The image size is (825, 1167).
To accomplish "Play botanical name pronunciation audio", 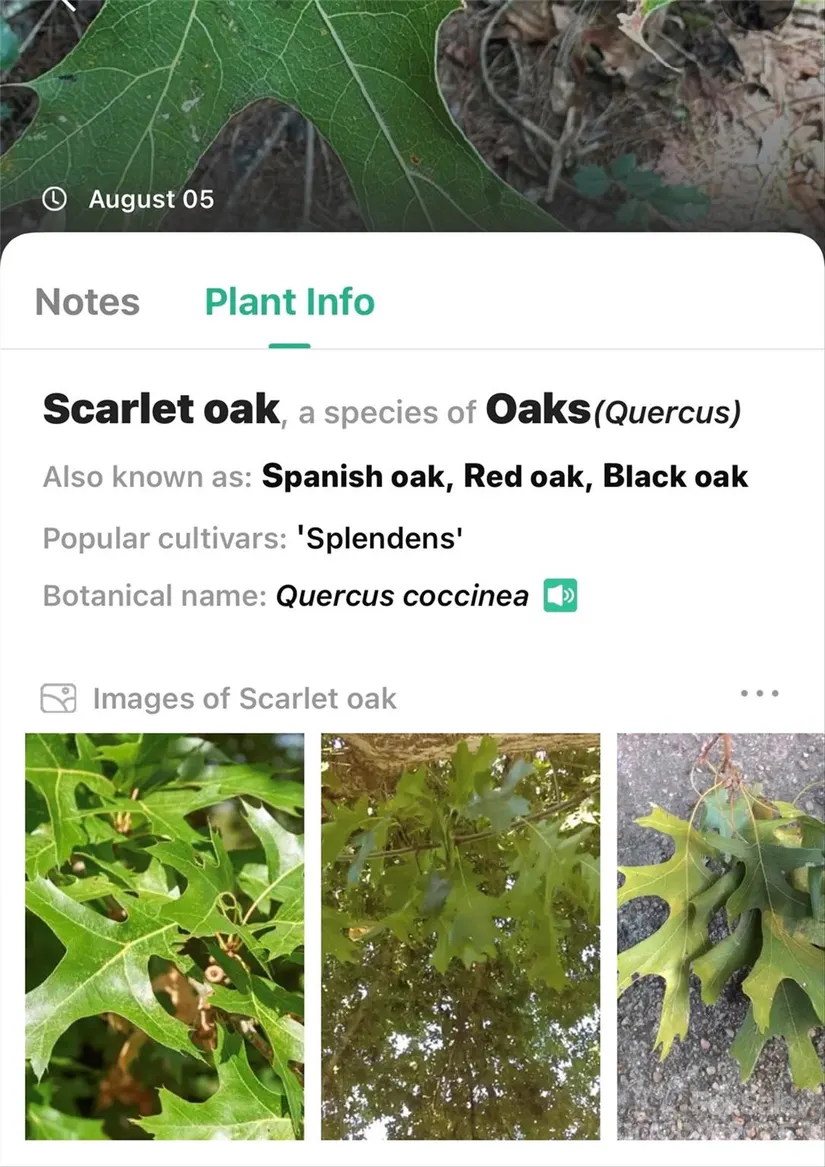I will 561,596.
